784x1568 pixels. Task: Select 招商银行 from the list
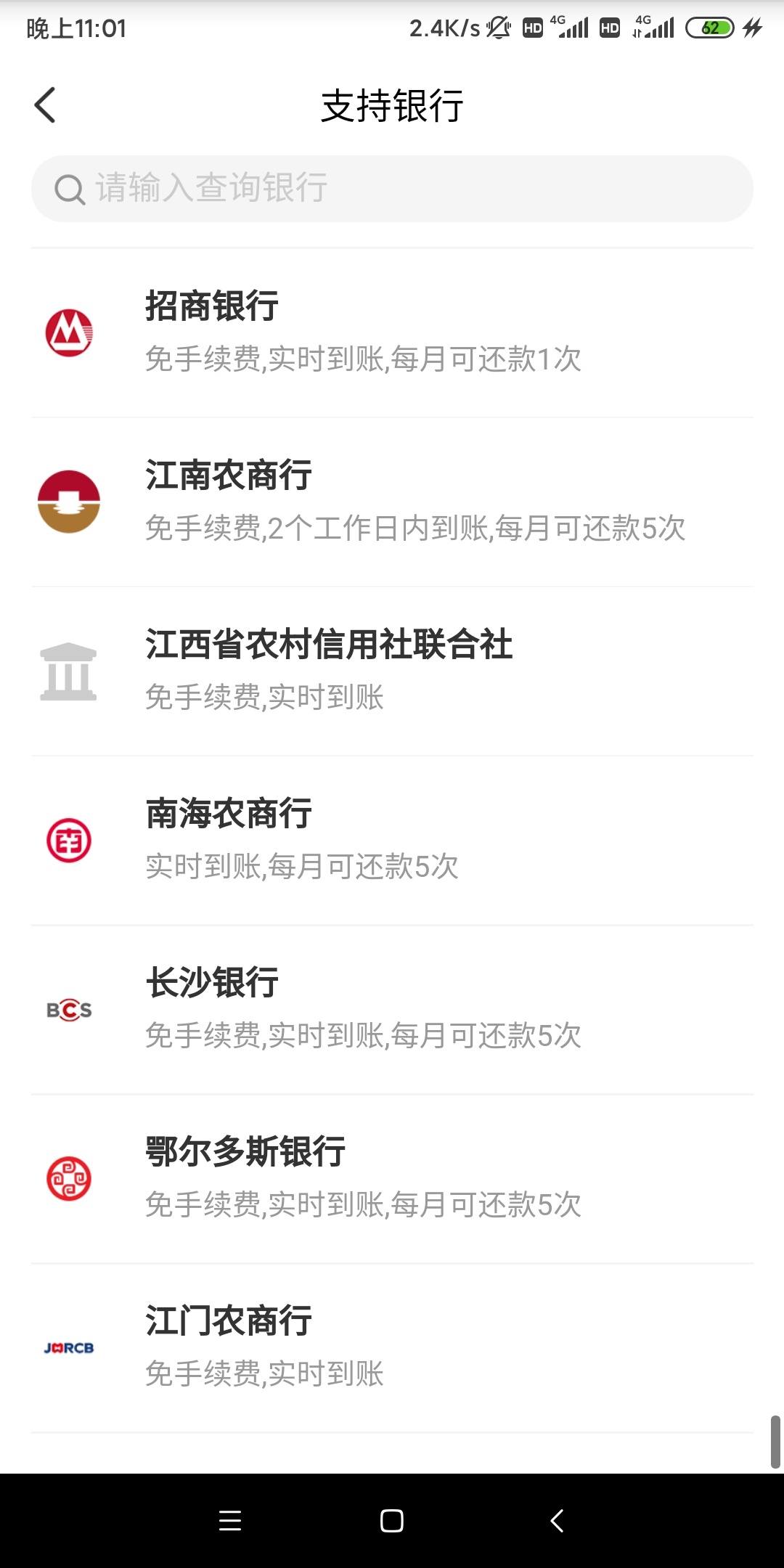(392, 332)
